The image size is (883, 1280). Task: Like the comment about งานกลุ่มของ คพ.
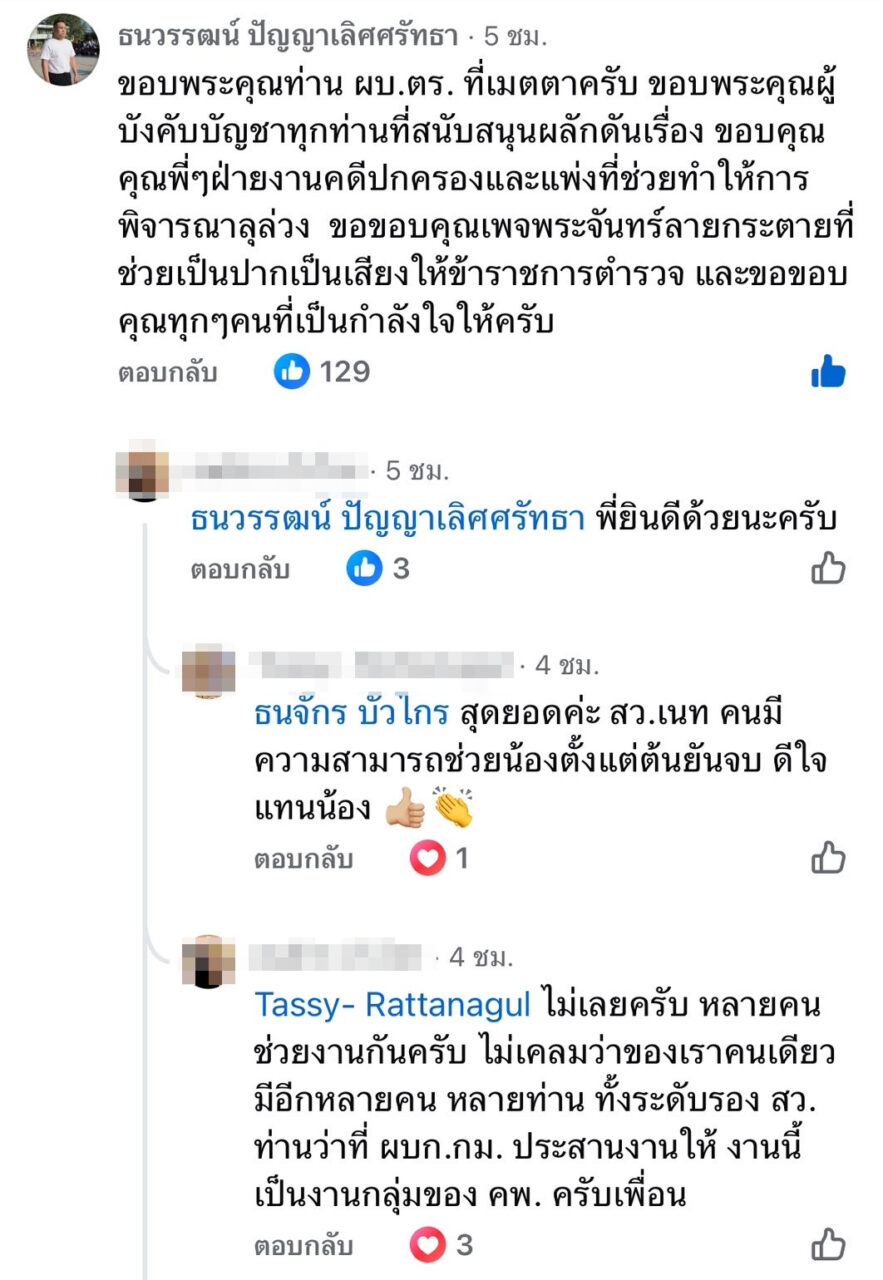pyautogui.click(x=828, y=1245)
